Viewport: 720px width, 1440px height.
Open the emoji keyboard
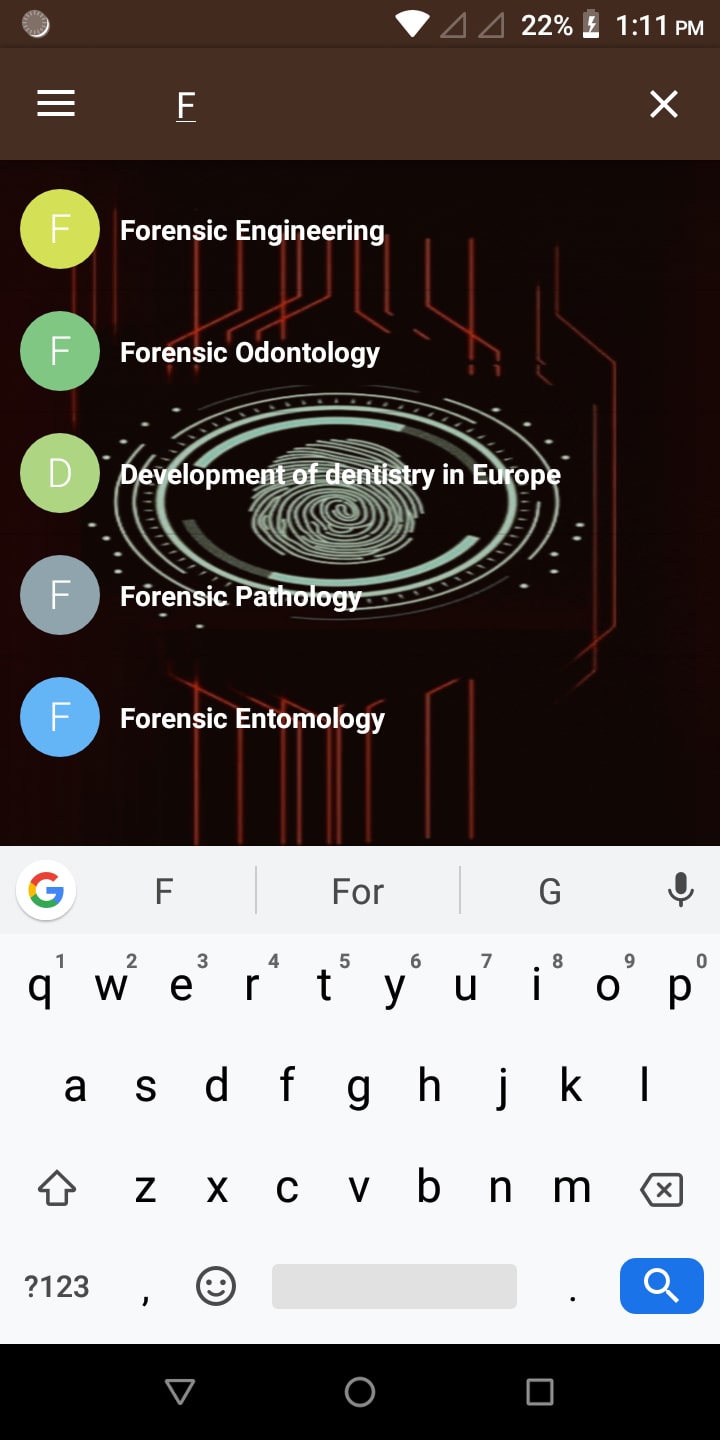point(216,1286)
